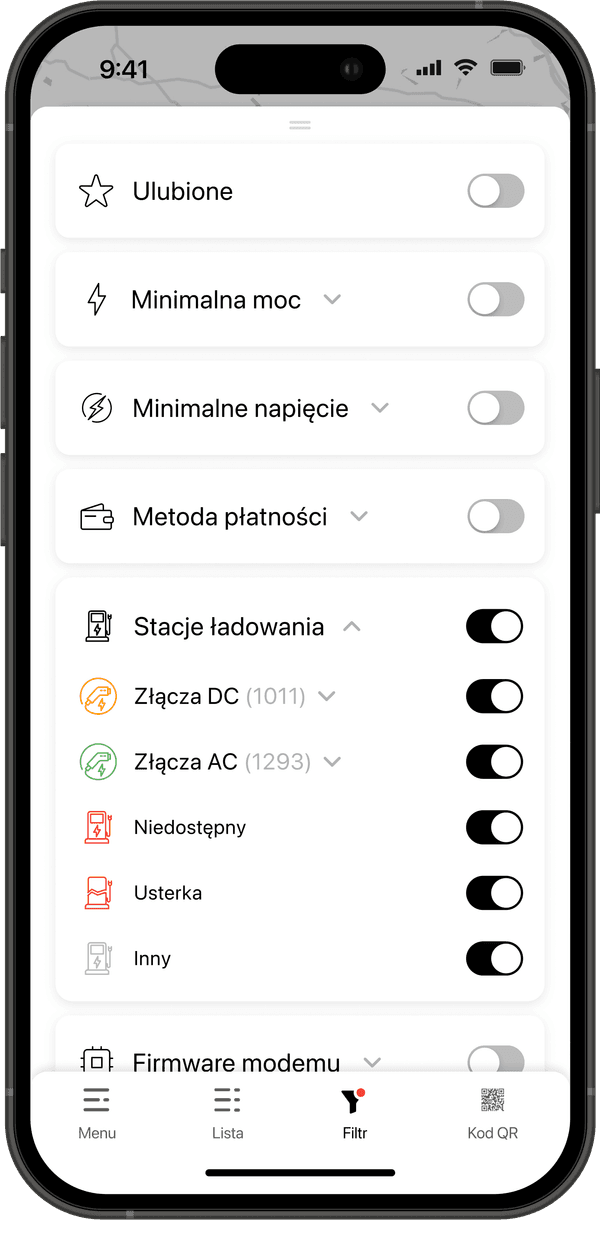Collapse the Stacje ładowania section
Image resolution: width=600 pixels, height=1237 pixels.
click(x=351, y=627)
